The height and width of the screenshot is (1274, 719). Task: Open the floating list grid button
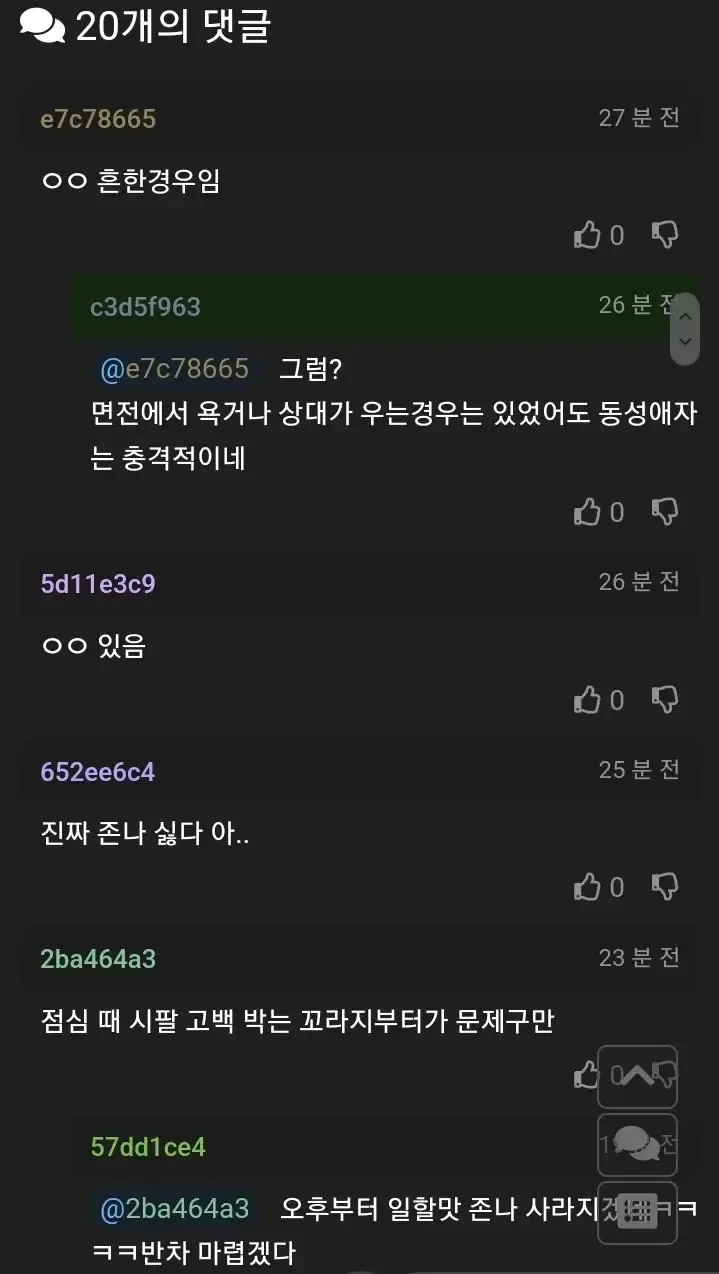tap(637, 1211)
